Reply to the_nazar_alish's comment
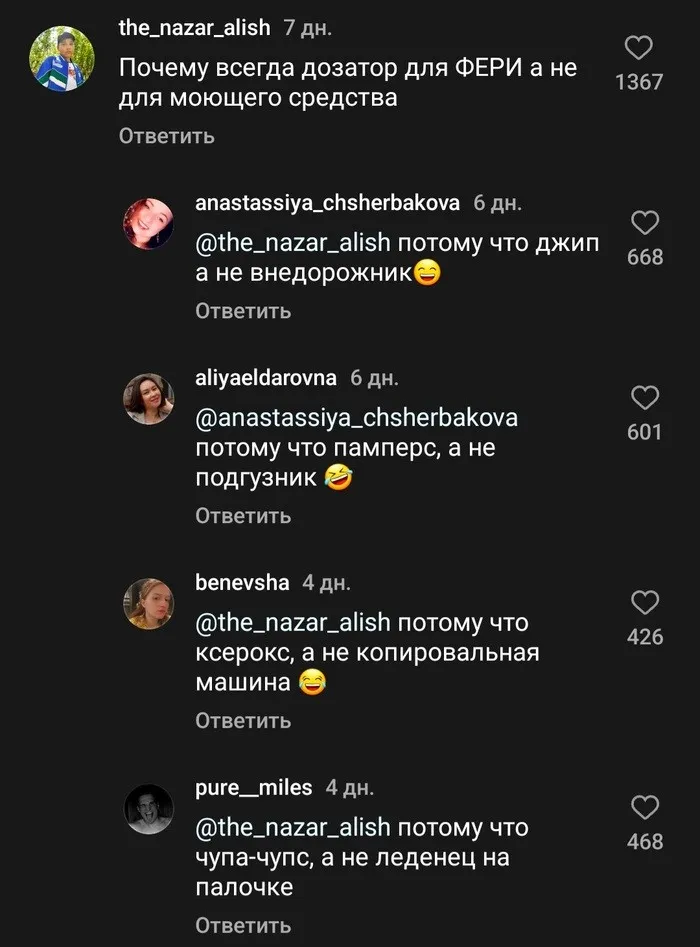Image resolution: width=700 pixels, height=947 pixels. 166,135
